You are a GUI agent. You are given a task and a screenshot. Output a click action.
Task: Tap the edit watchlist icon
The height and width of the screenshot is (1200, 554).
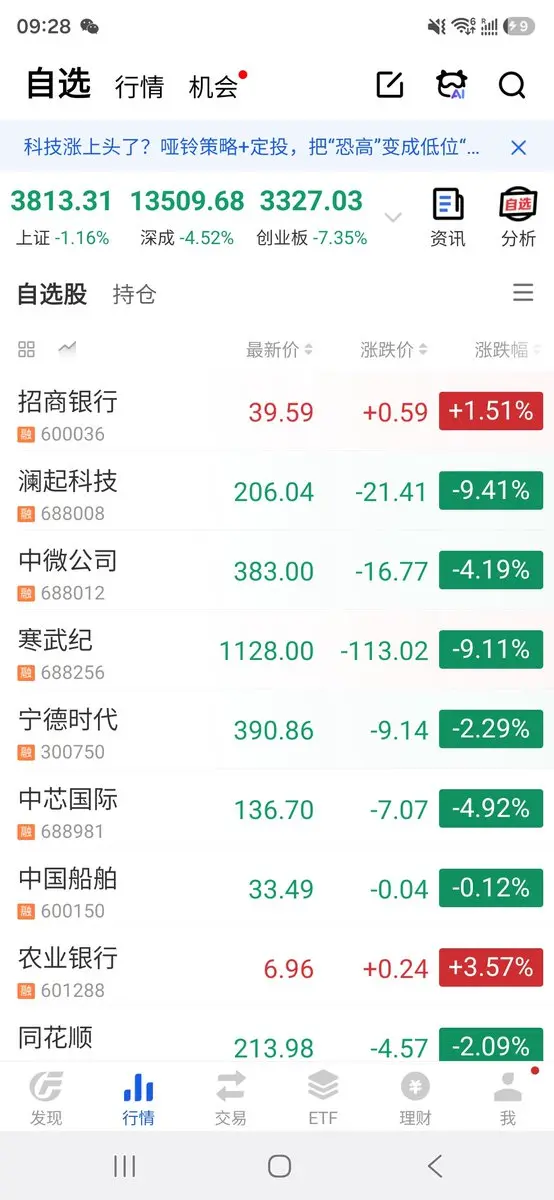[389, 85]
